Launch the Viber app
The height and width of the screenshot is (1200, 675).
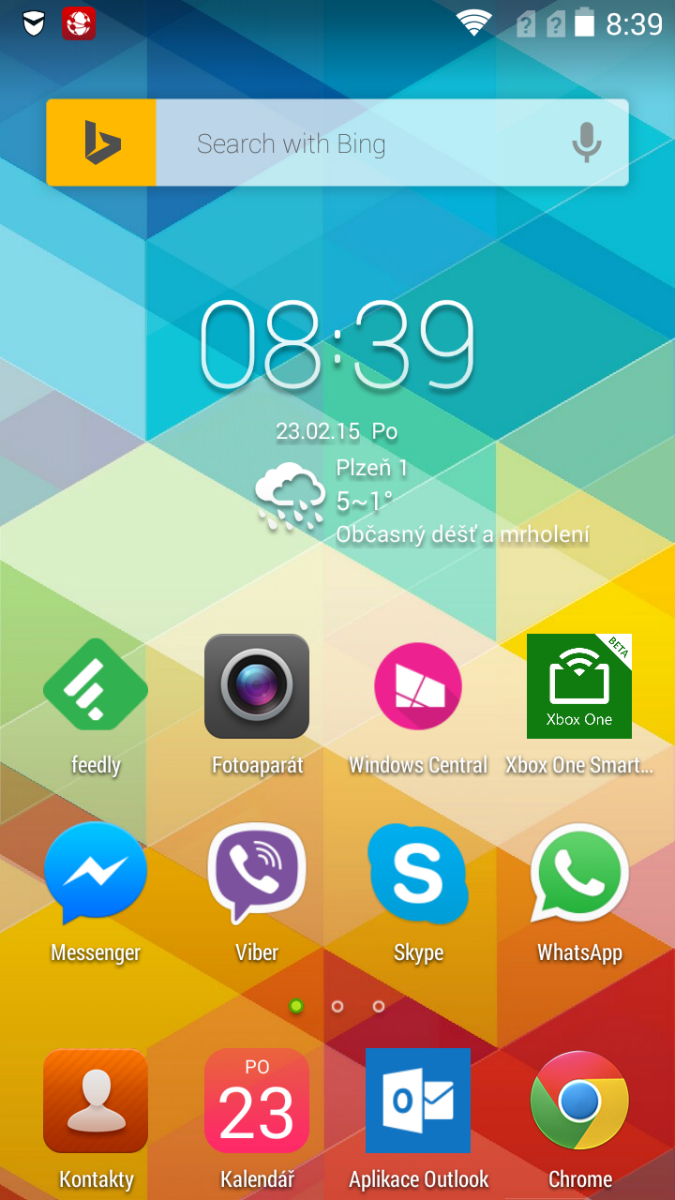pos(257,873)
